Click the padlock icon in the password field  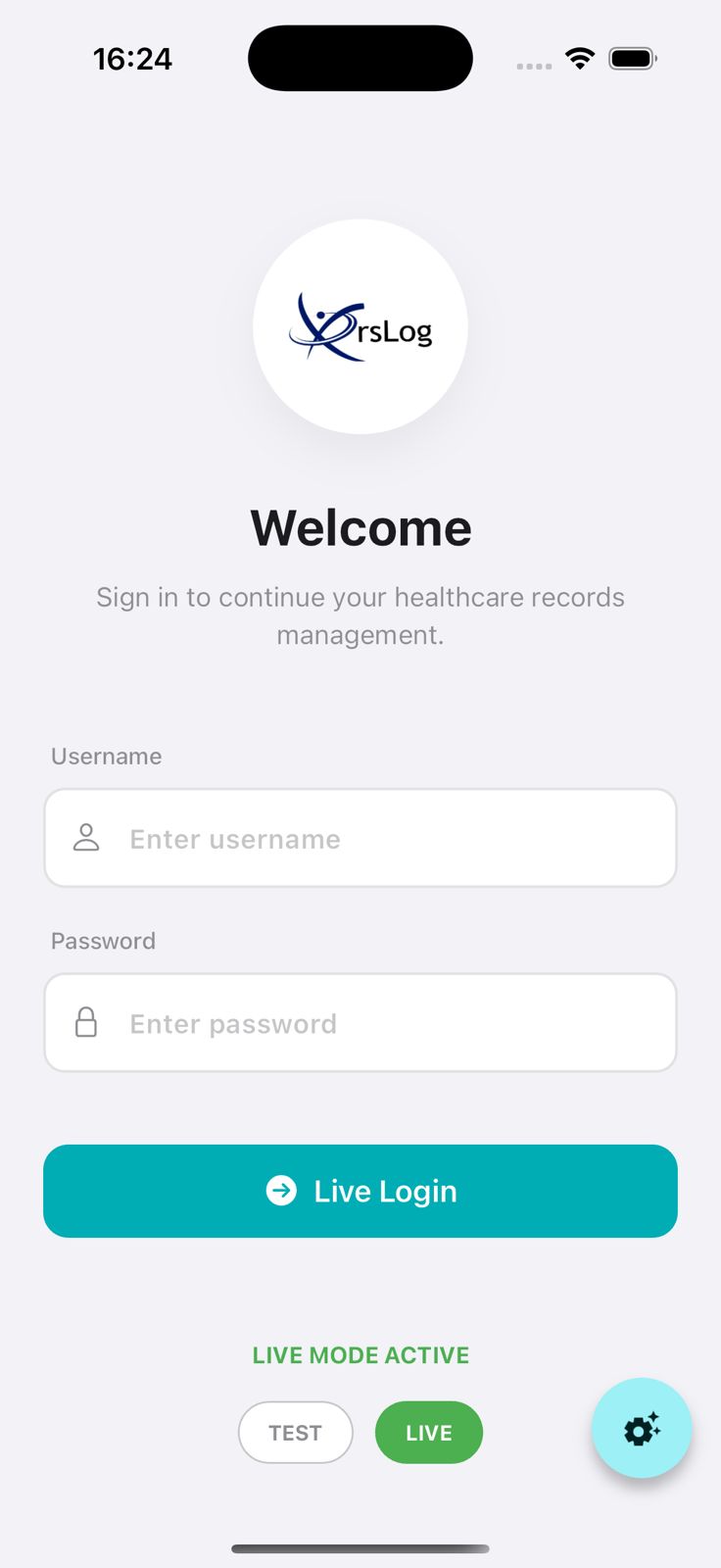[x=86, y=1022]
